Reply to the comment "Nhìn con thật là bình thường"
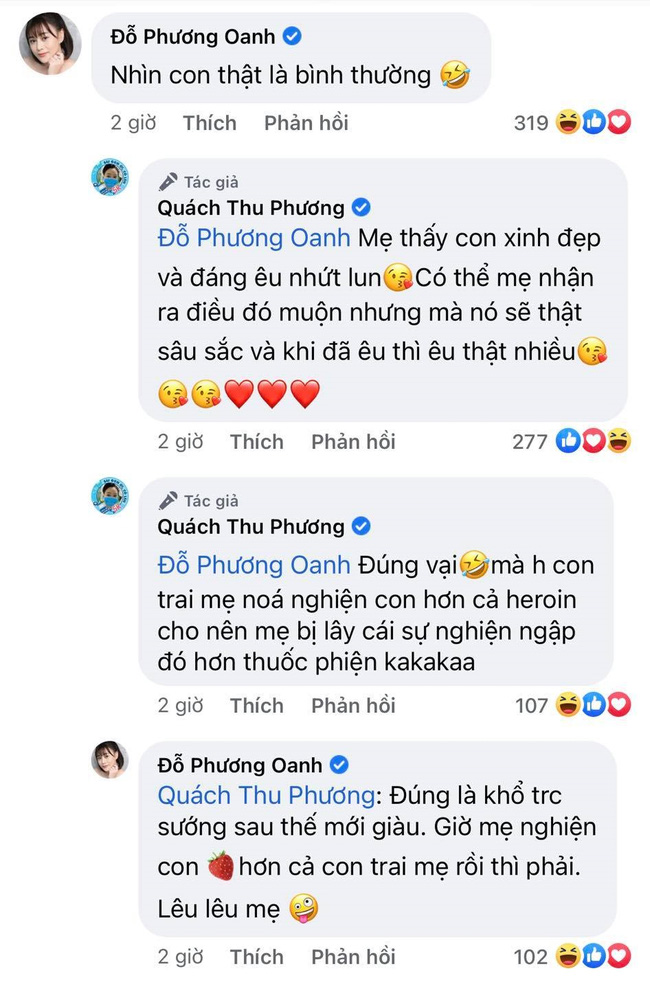This screenshot has width=650, height=982. 306,123
